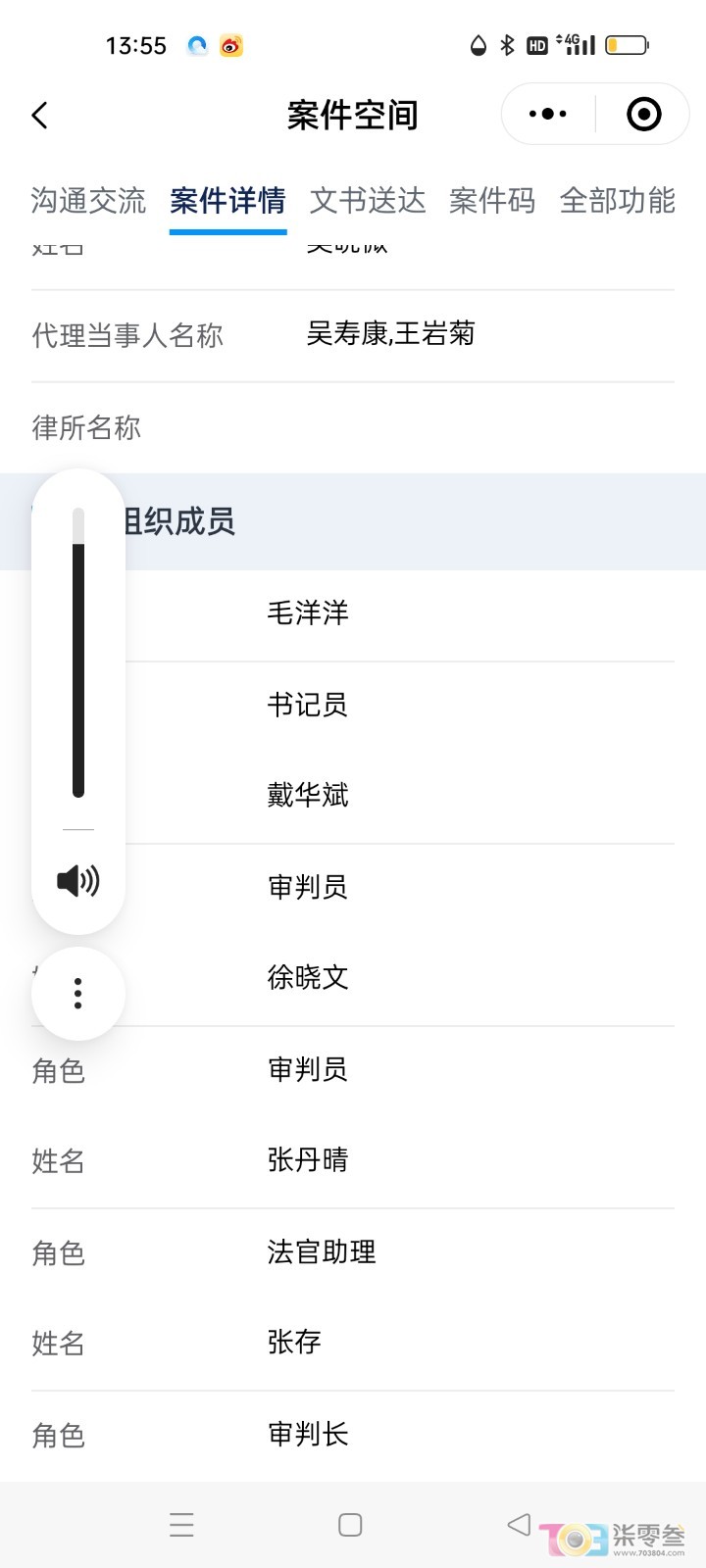Open more volume settings via the three dots
Screen dimensions: 706x1568
[78, 994]
